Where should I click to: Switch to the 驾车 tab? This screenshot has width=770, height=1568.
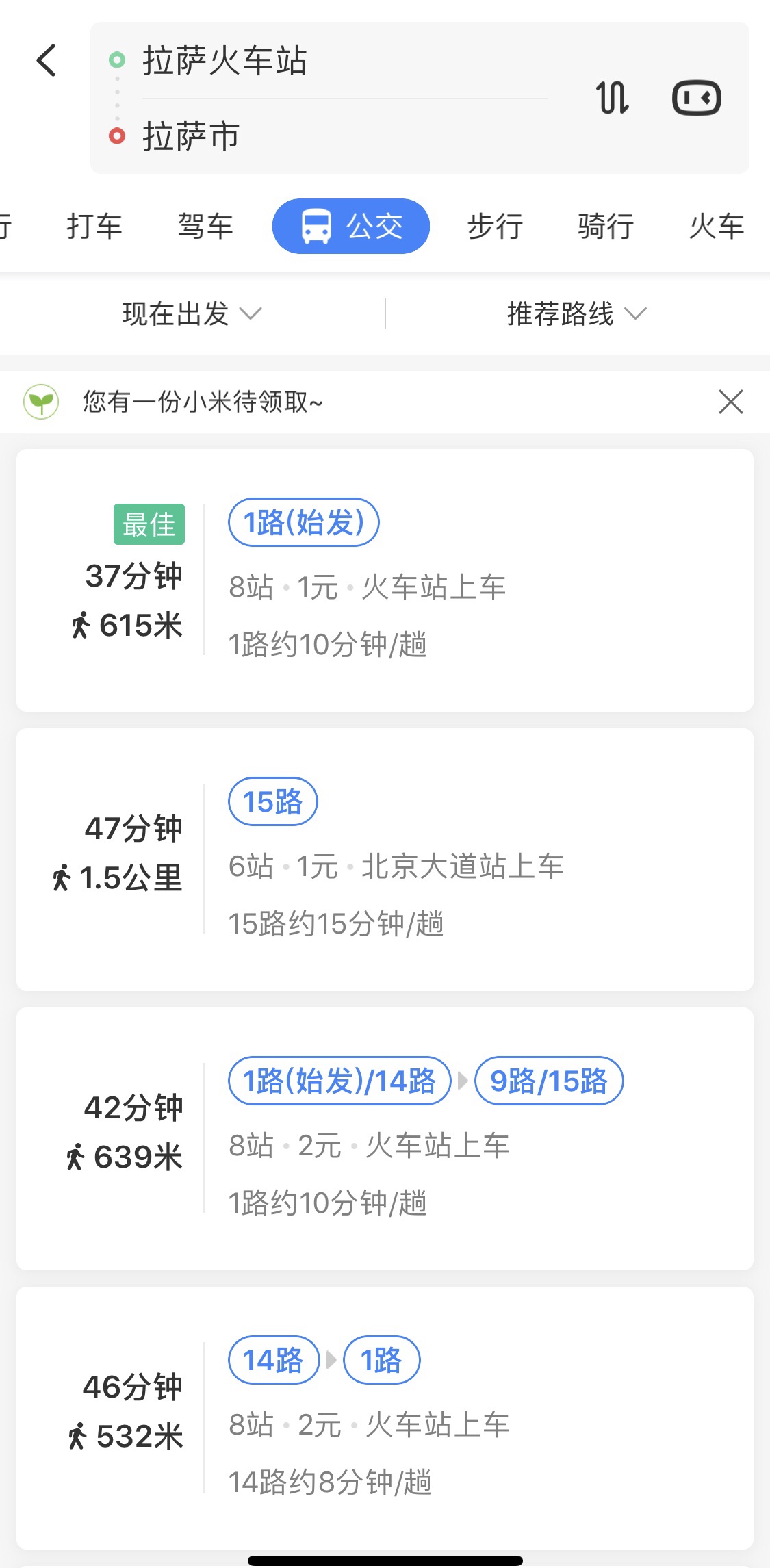point(205,226)
